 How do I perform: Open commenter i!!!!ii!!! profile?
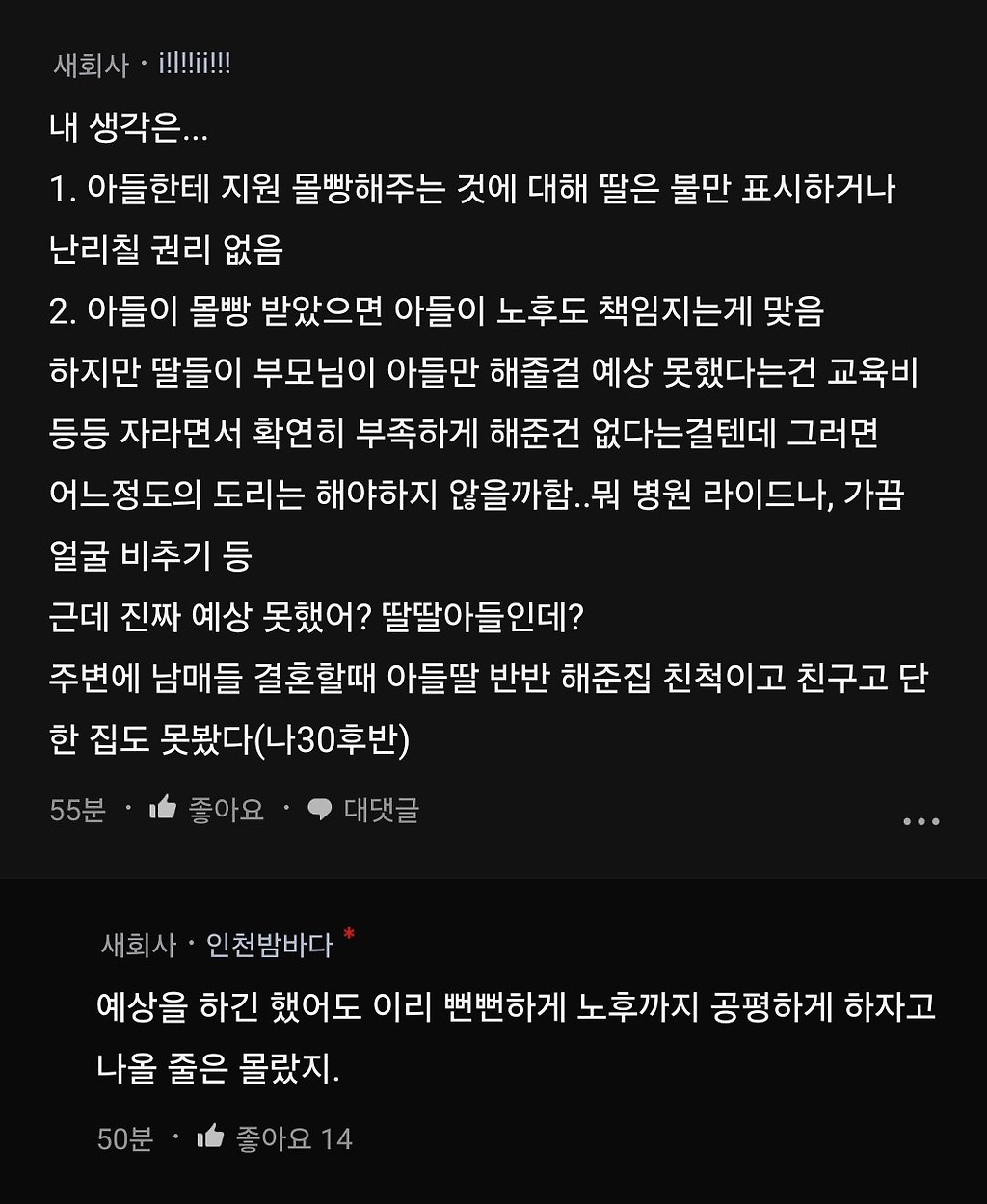193,66
